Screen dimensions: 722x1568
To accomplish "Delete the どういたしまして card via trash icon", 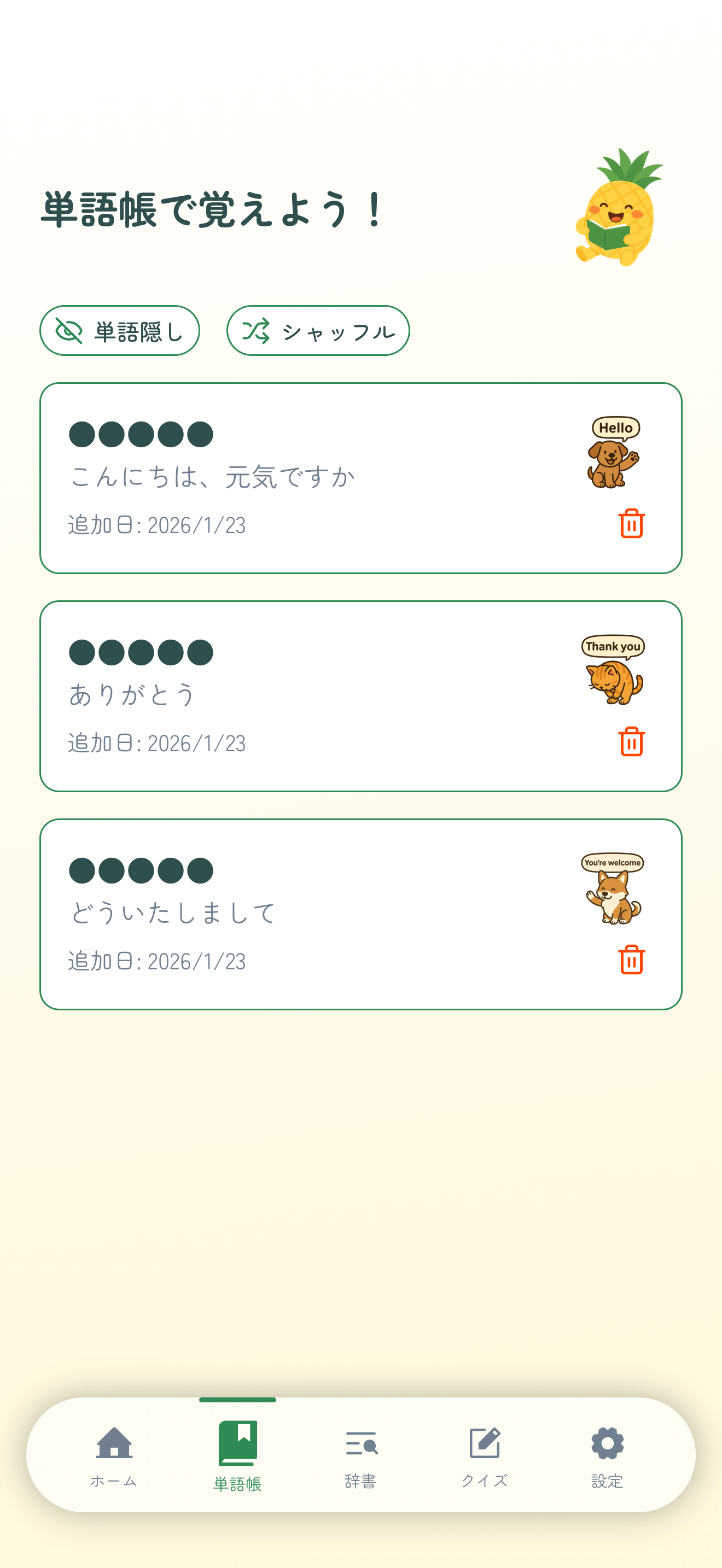I will pyautogui.click(x=632, y=962).
